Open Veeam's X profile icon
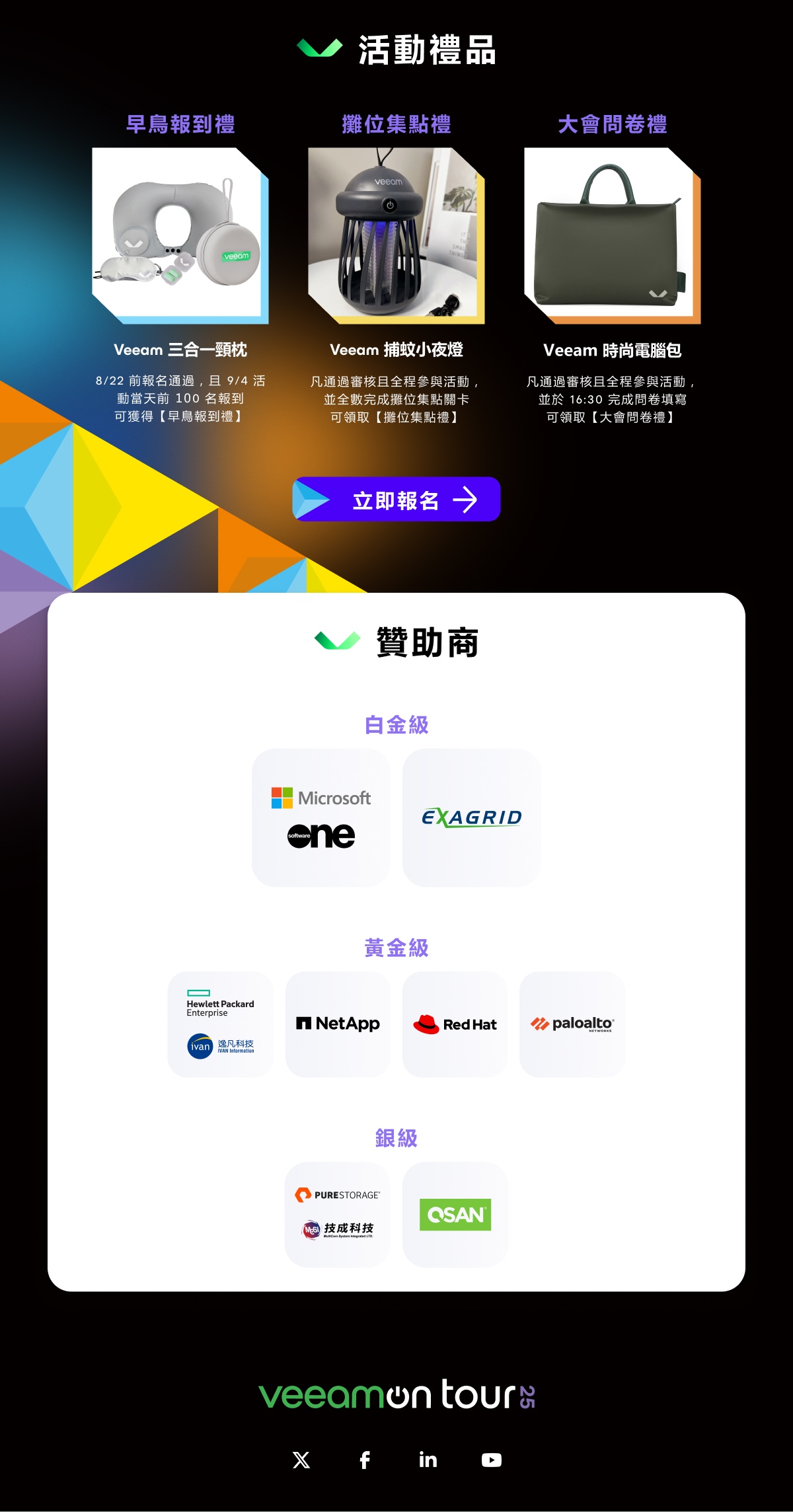Image resolution: width=793 pixels, height=1512 pixels. click(x=301, y=1460)
